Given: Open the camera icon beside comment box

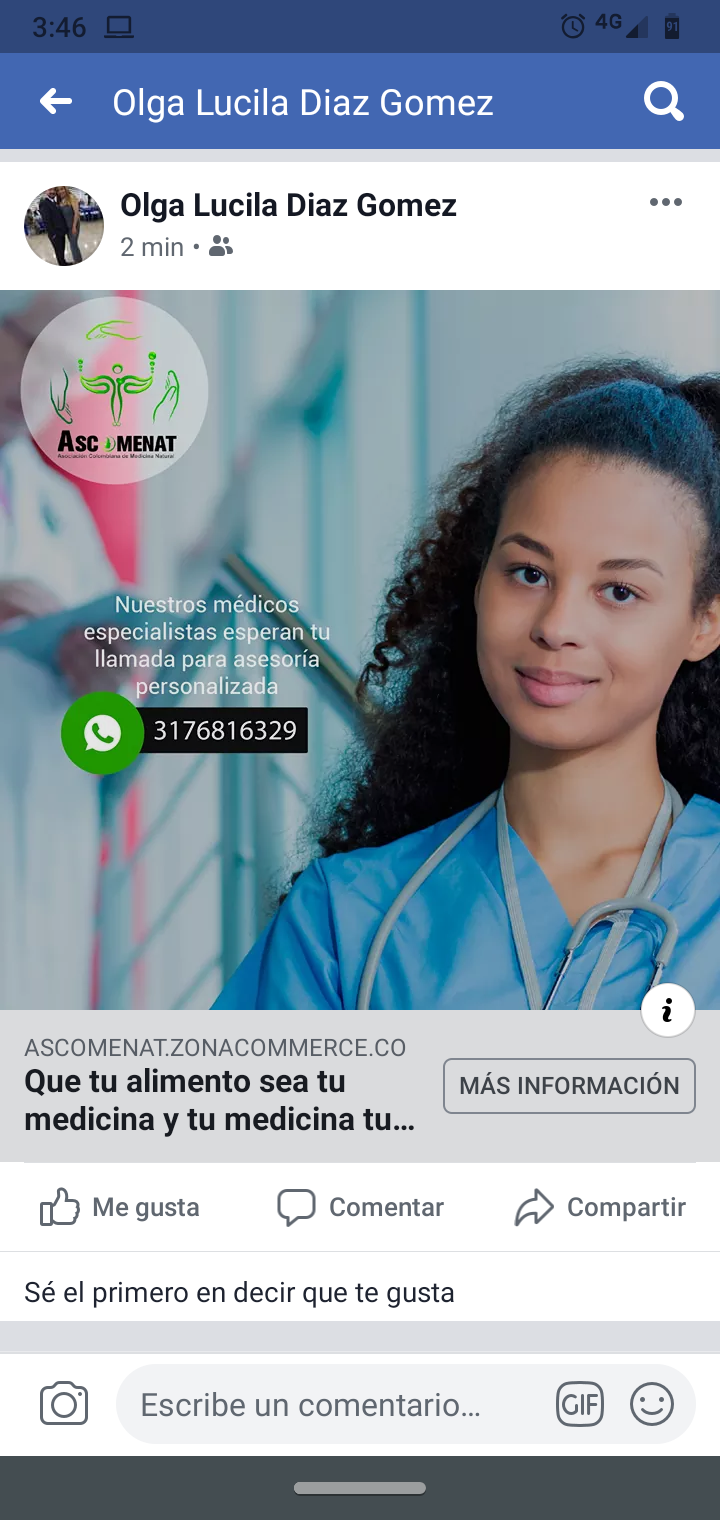Looking at the screenshot, I should click(x=64, y=1404).
